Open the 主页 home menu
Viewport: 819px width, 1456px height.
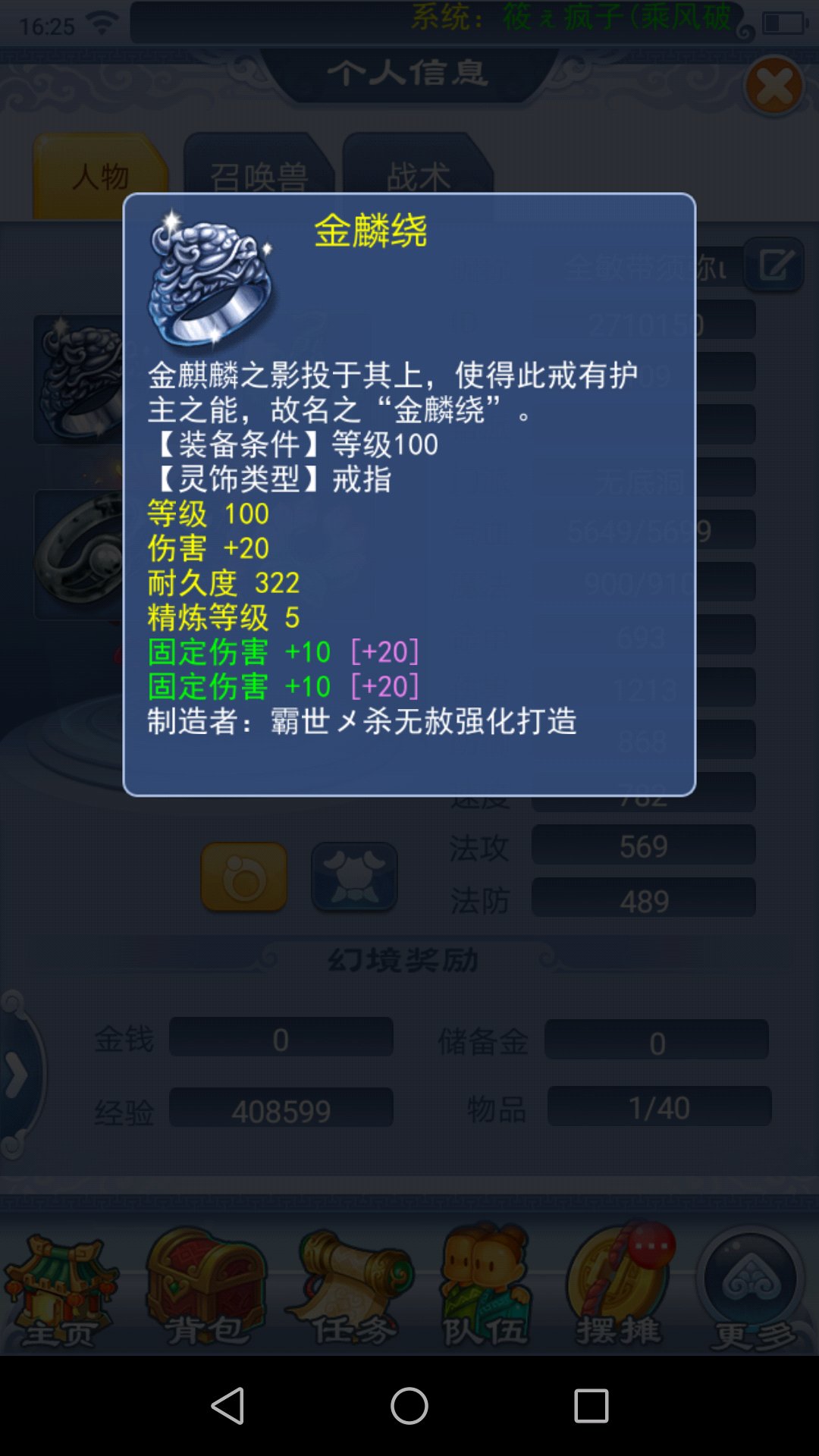61,1289
